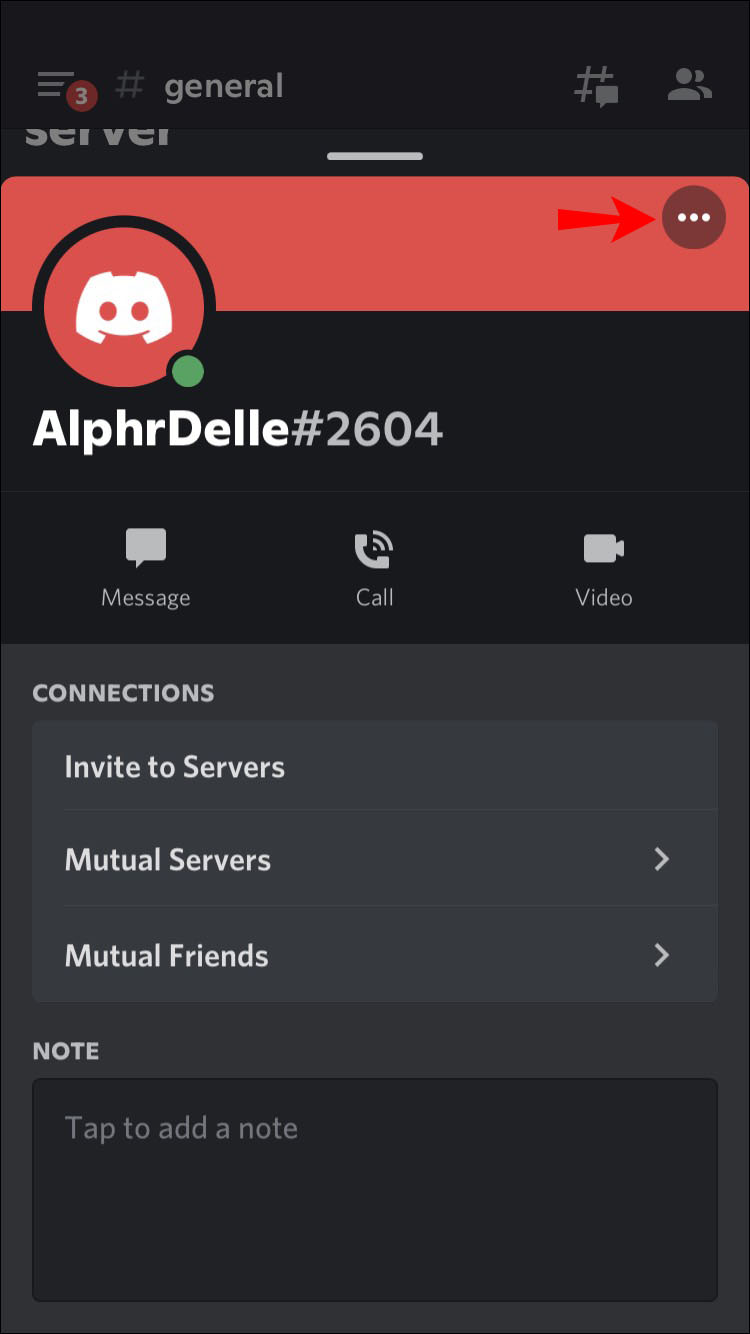The image size is (750, 1334).
Task: Open the server drawer menu
Action: point(58,86)
